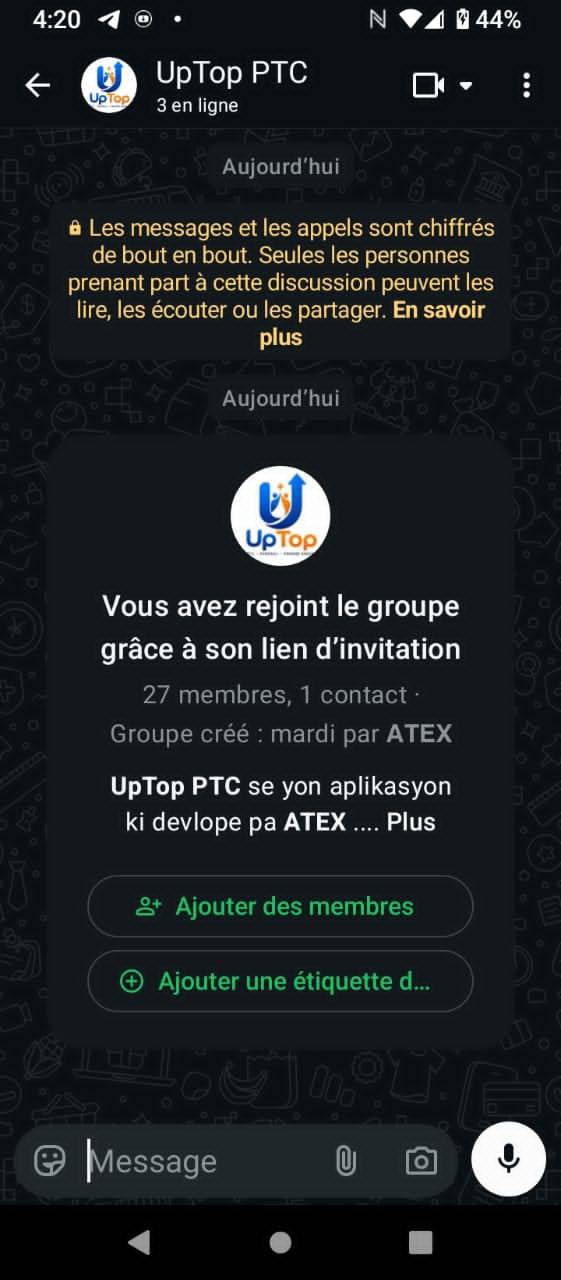
Task: Open the camera from the message bar
Action: 421,1161
